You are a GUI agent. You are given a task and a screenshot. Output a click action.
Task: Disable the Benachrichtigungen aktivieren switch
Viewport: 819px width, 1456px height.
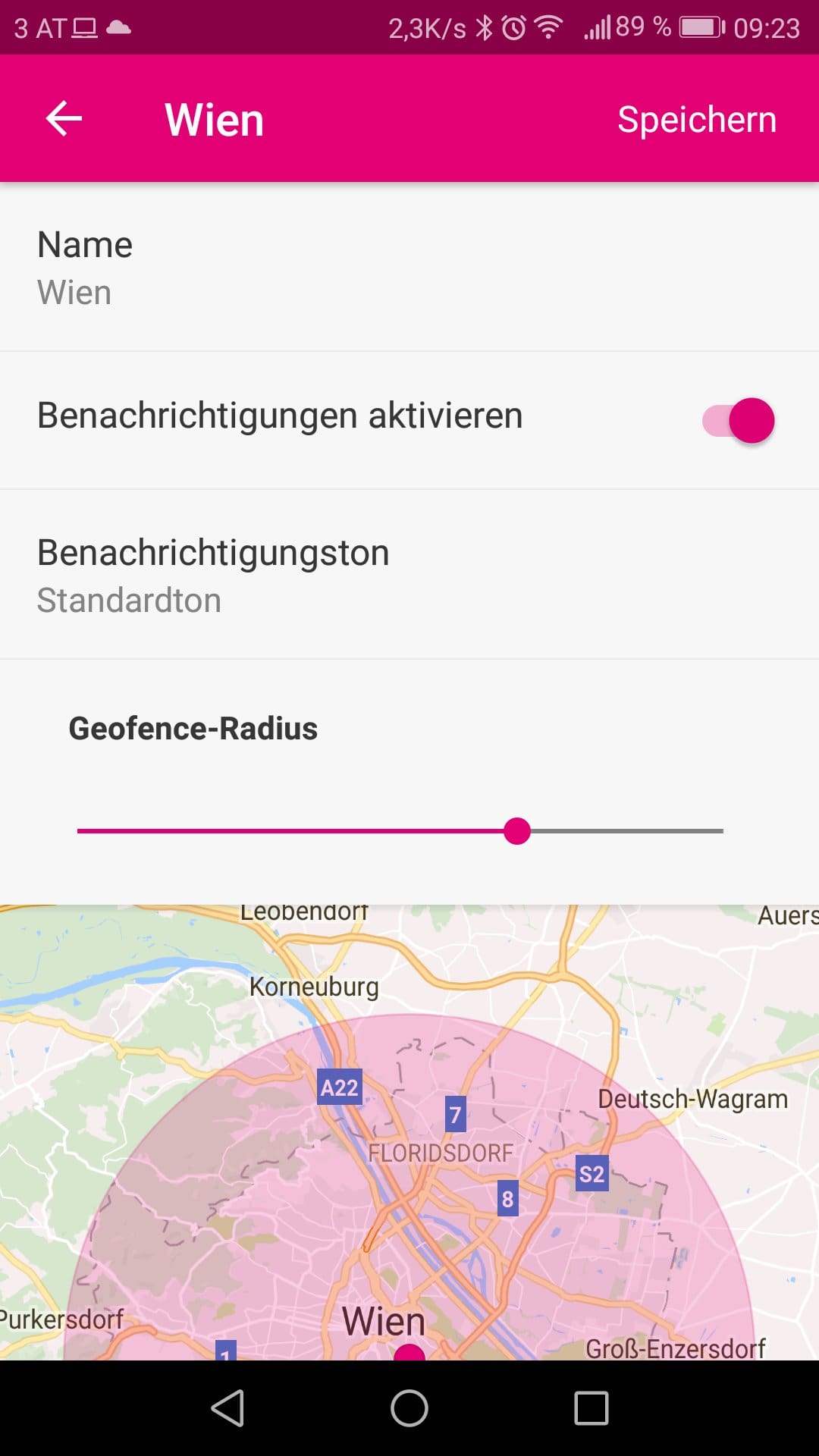point(738,420)
